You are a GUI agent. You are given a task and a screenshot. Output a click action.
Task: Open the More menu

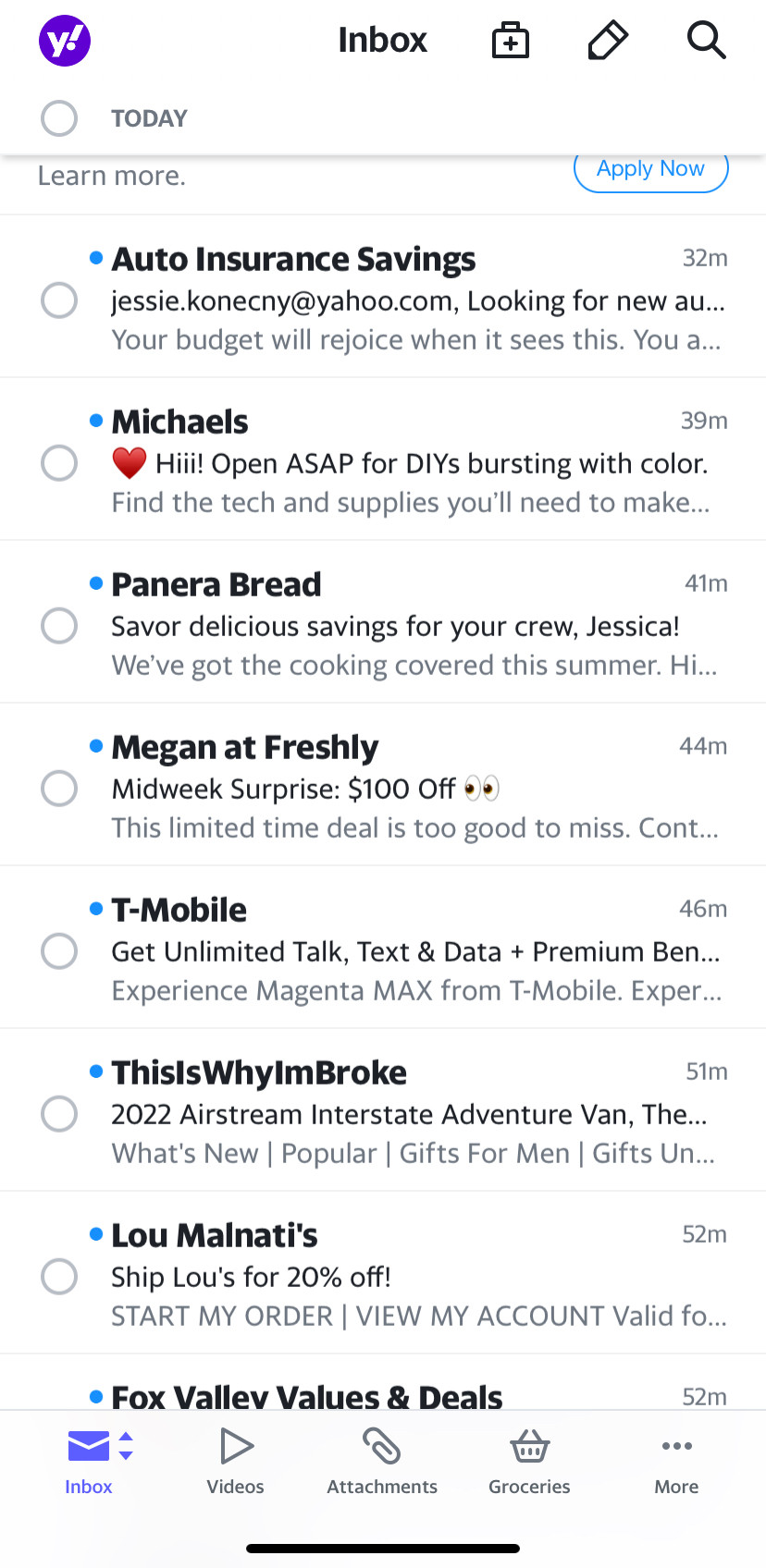click(x=676, y=1461)
